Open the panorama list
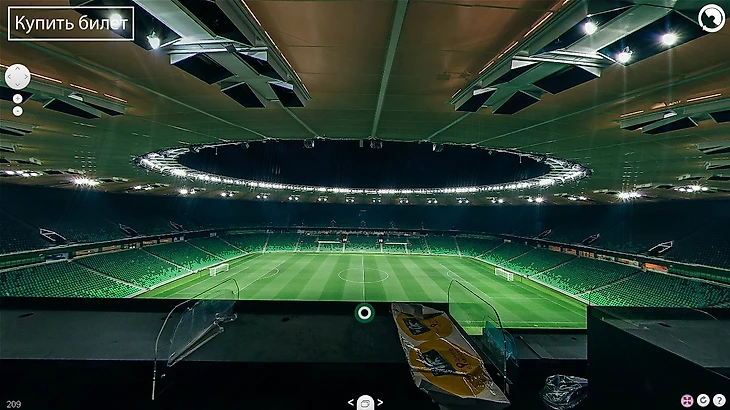The height and width of the screenshot is (410, 730). coord(365,402)
